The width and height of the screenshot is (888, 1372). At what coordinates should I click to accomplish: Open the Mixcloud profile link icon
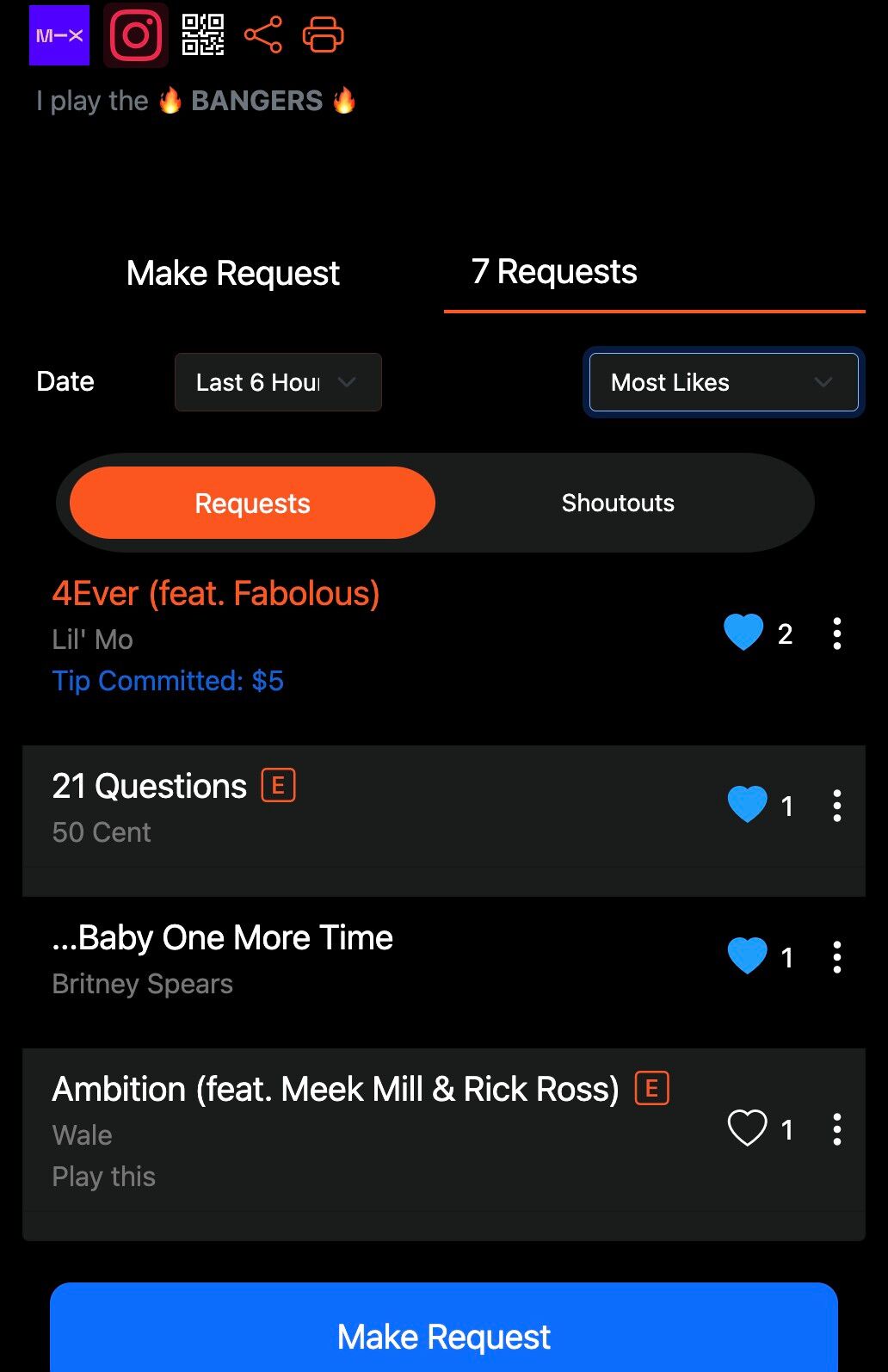(59, 35)
